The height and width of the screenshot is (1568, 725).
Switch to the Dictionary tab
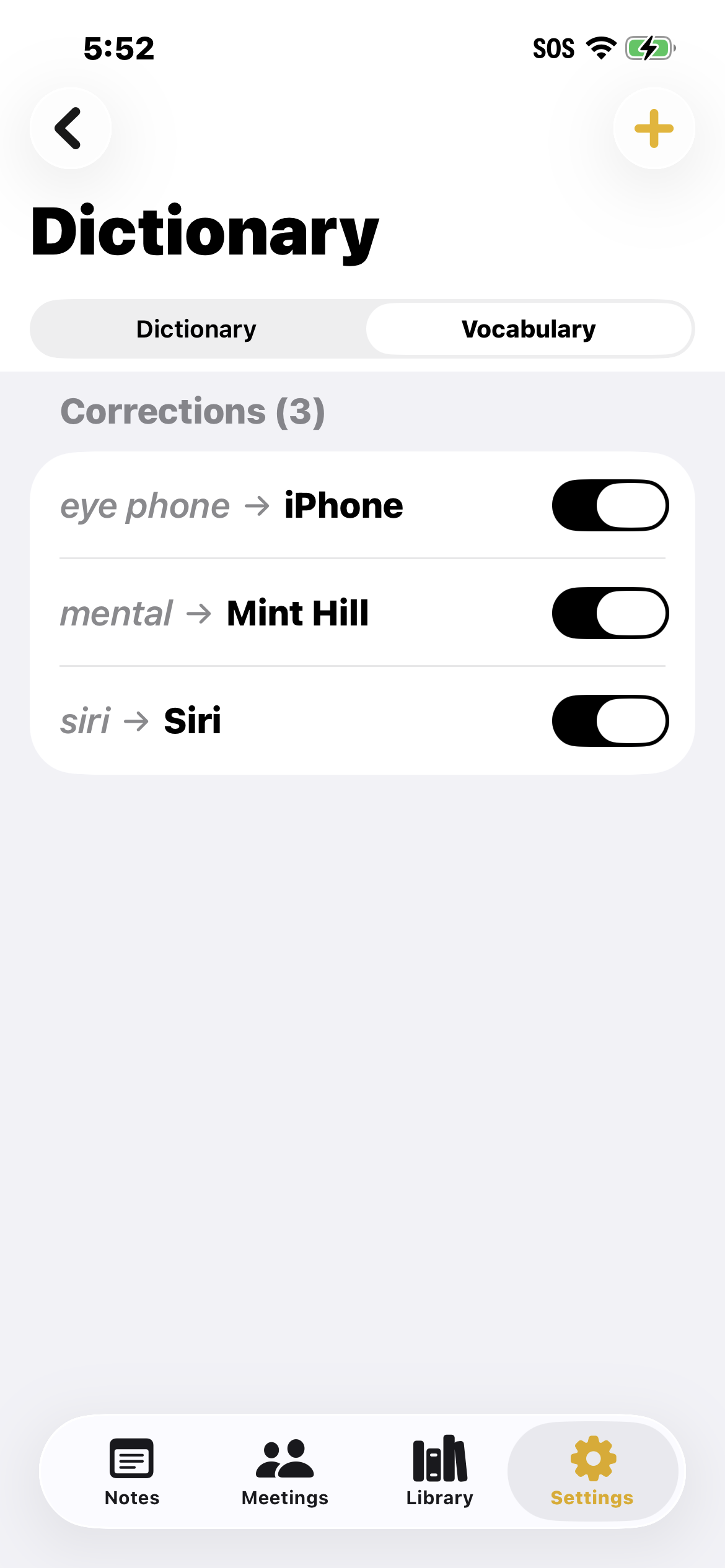(196, 328)
